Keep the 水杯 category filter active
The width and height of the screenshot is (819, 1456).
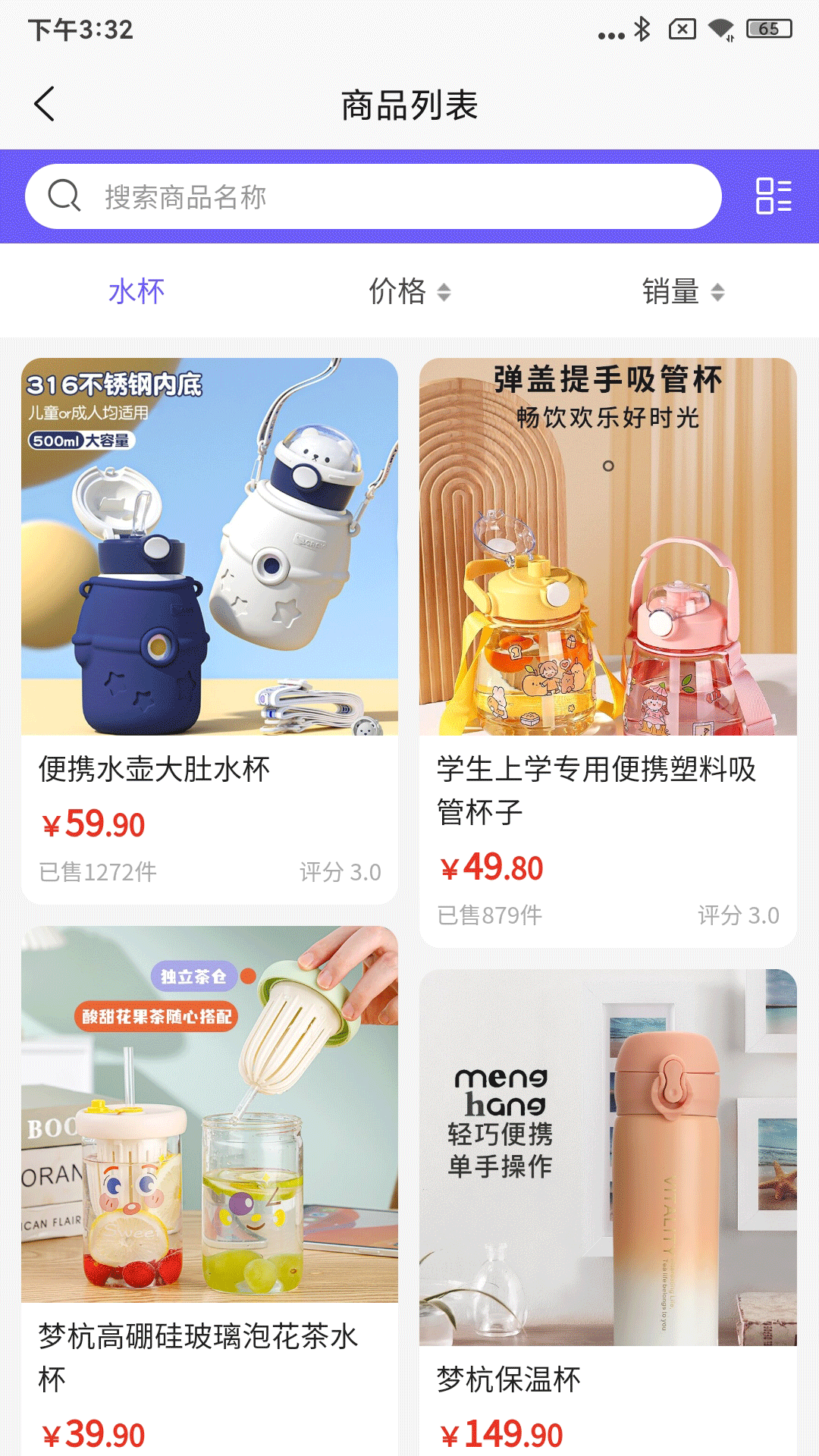(135, 291)
